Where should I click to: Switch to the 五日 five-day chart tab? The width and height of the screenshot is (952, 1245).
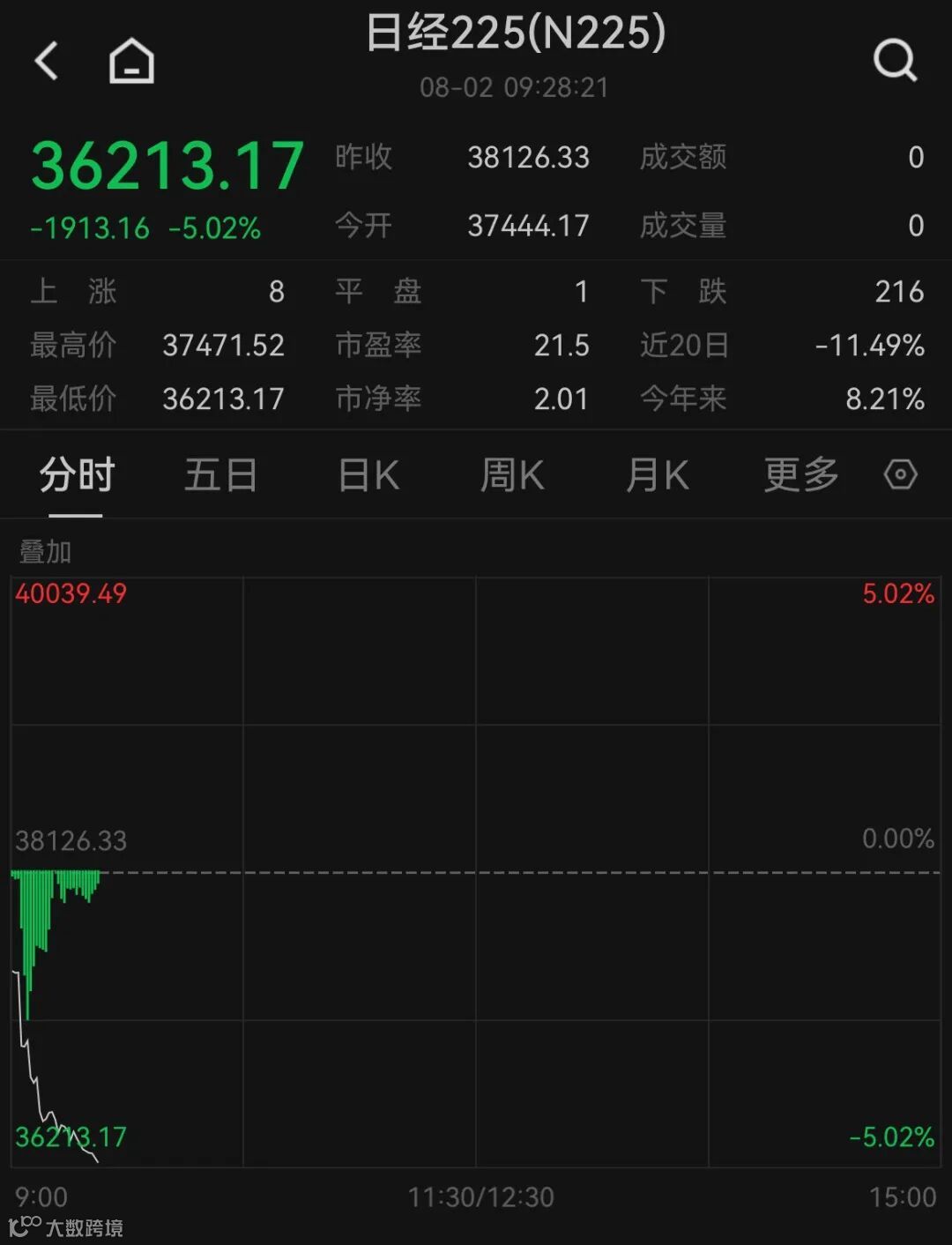pyautogui.click(x=220, y=475)
